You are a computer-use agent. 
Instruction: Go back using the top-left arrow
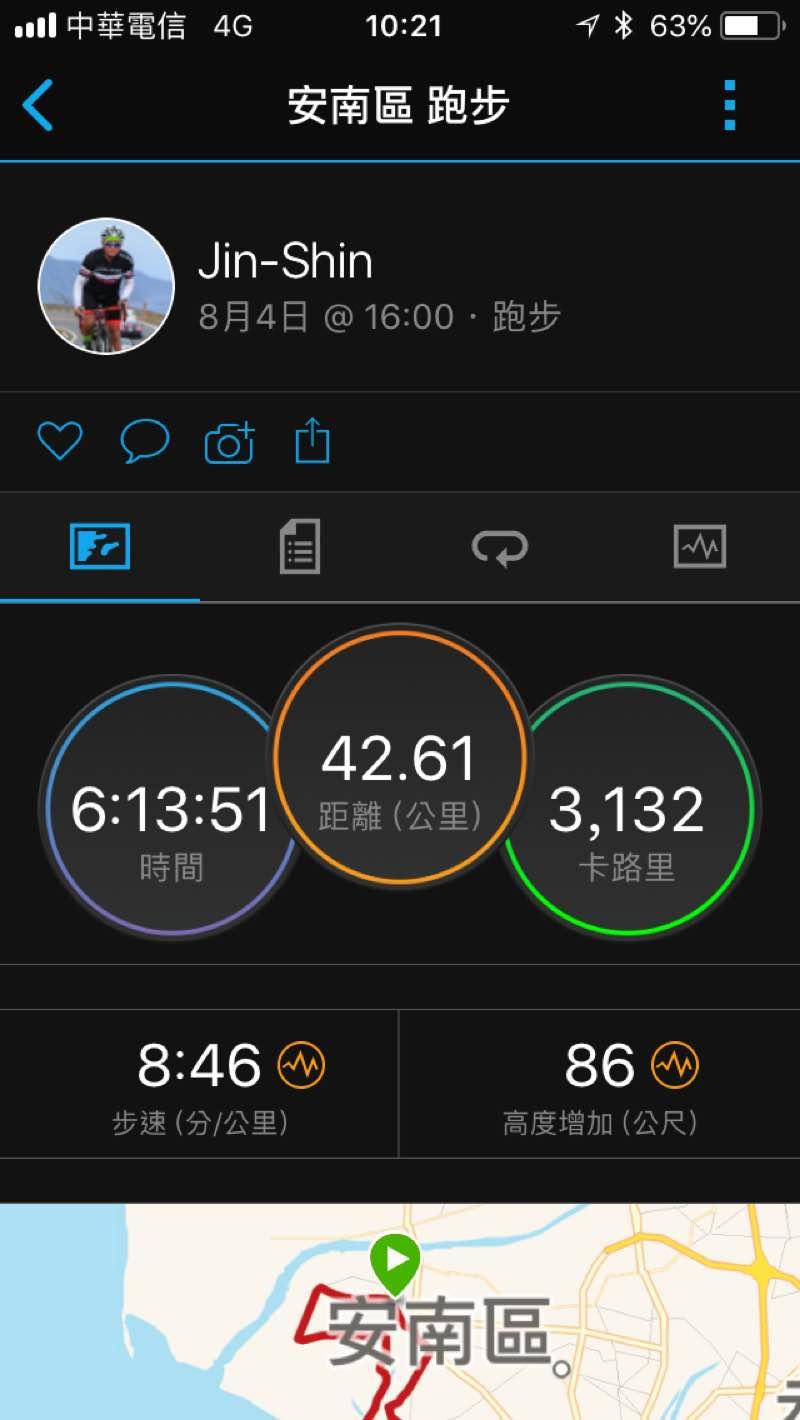(38, 105)
